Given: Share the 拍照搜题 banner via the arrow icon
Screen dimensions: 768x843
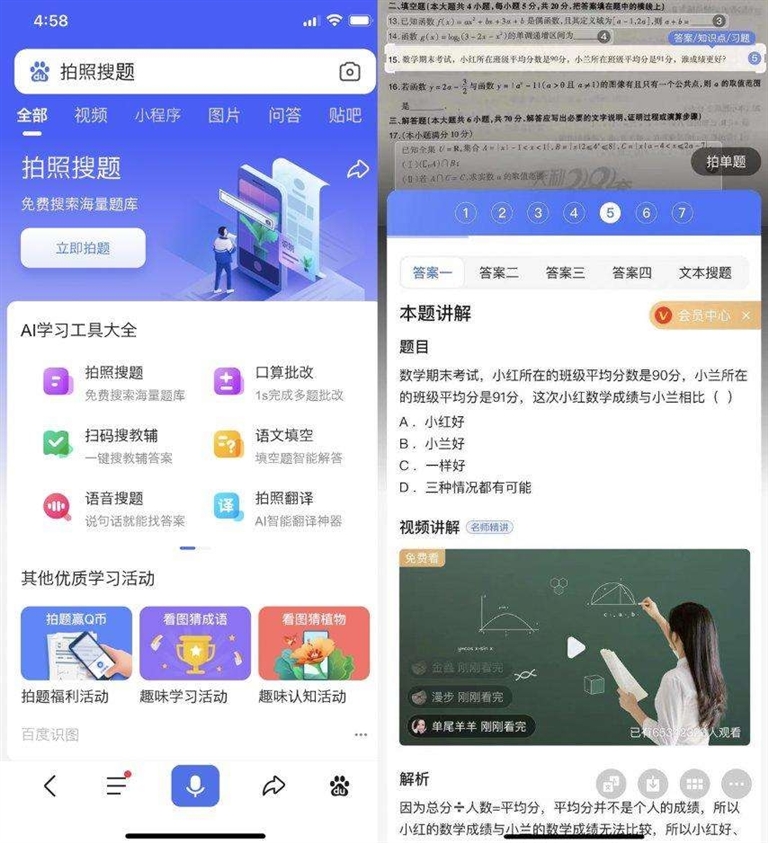Looking at the screenshot, I should pos(357,170).
